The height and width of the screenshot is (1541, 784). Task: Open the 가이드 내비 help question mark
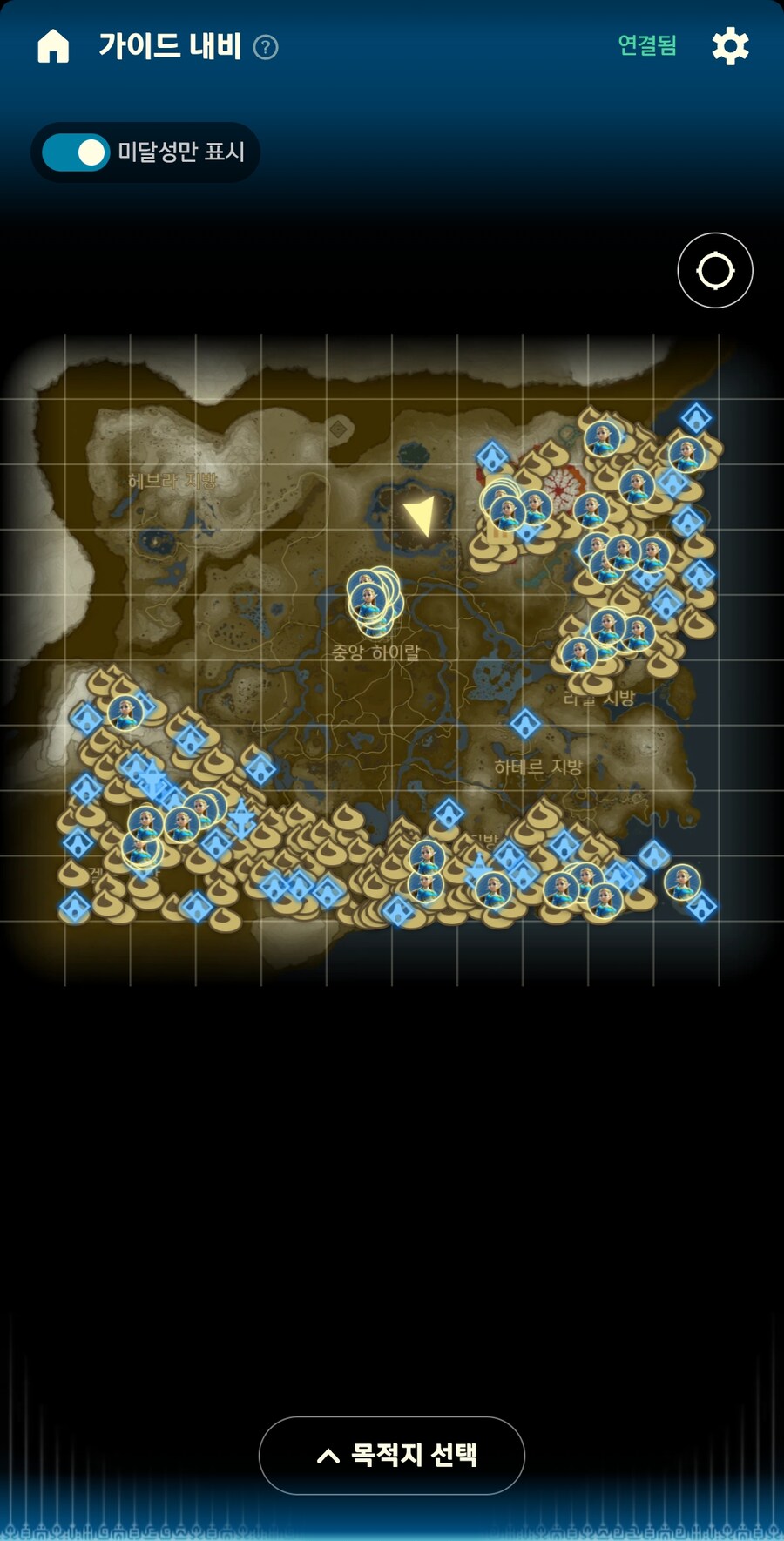266,47
